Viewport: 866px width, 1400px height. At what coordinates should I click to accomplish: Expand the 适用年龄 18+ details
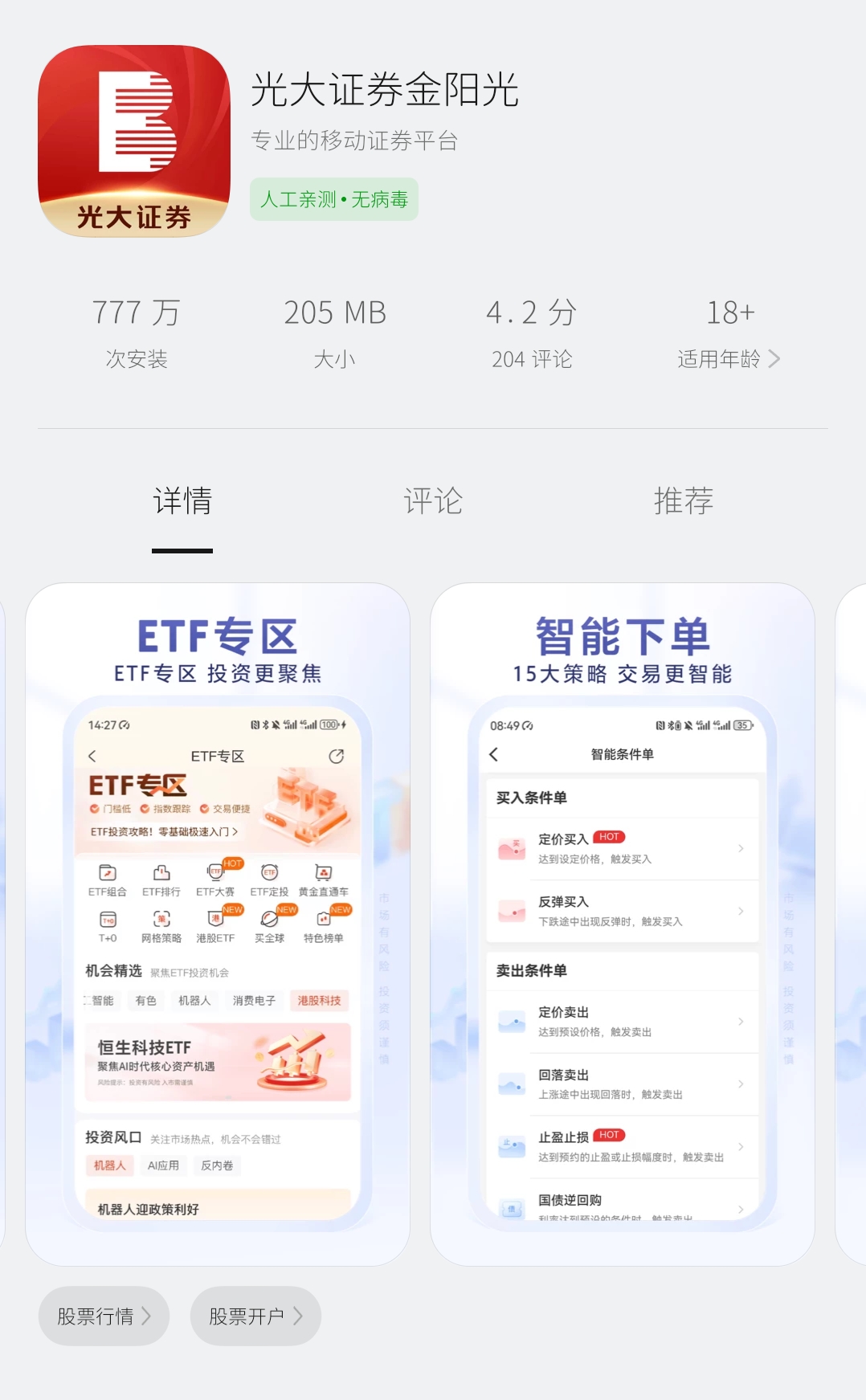729,332
